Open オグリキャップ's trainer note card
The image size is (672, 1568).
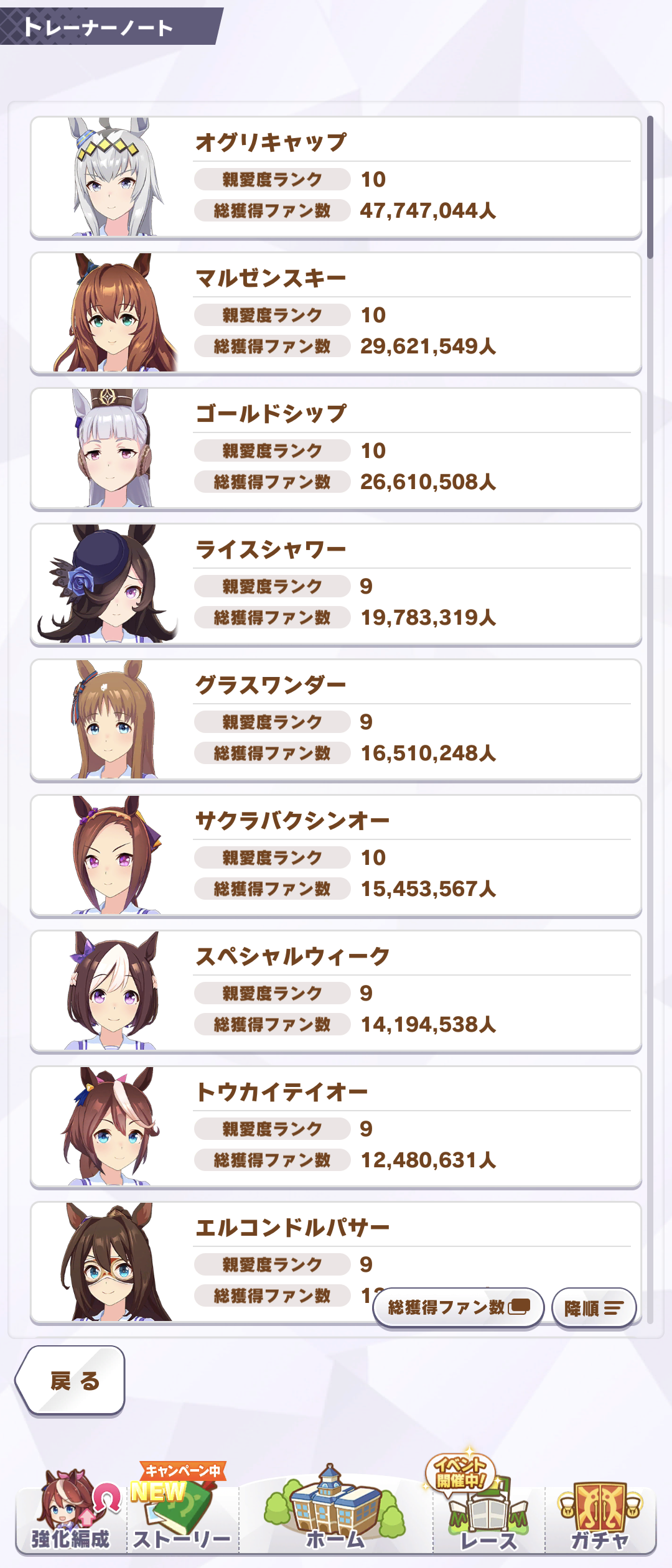point(336,177)
